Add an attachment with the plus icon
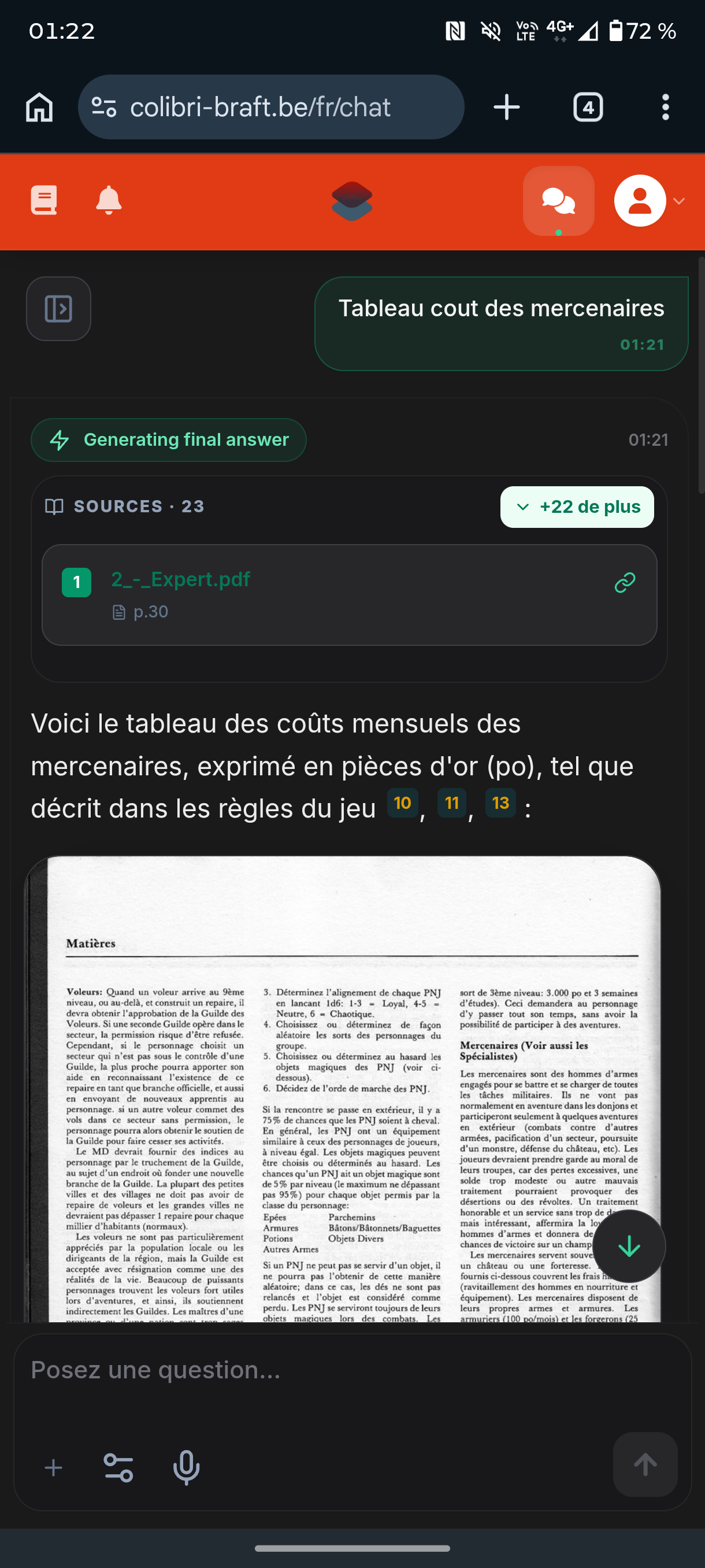The height and width of the screenshot is (1568, 705). coord(54,1467)
